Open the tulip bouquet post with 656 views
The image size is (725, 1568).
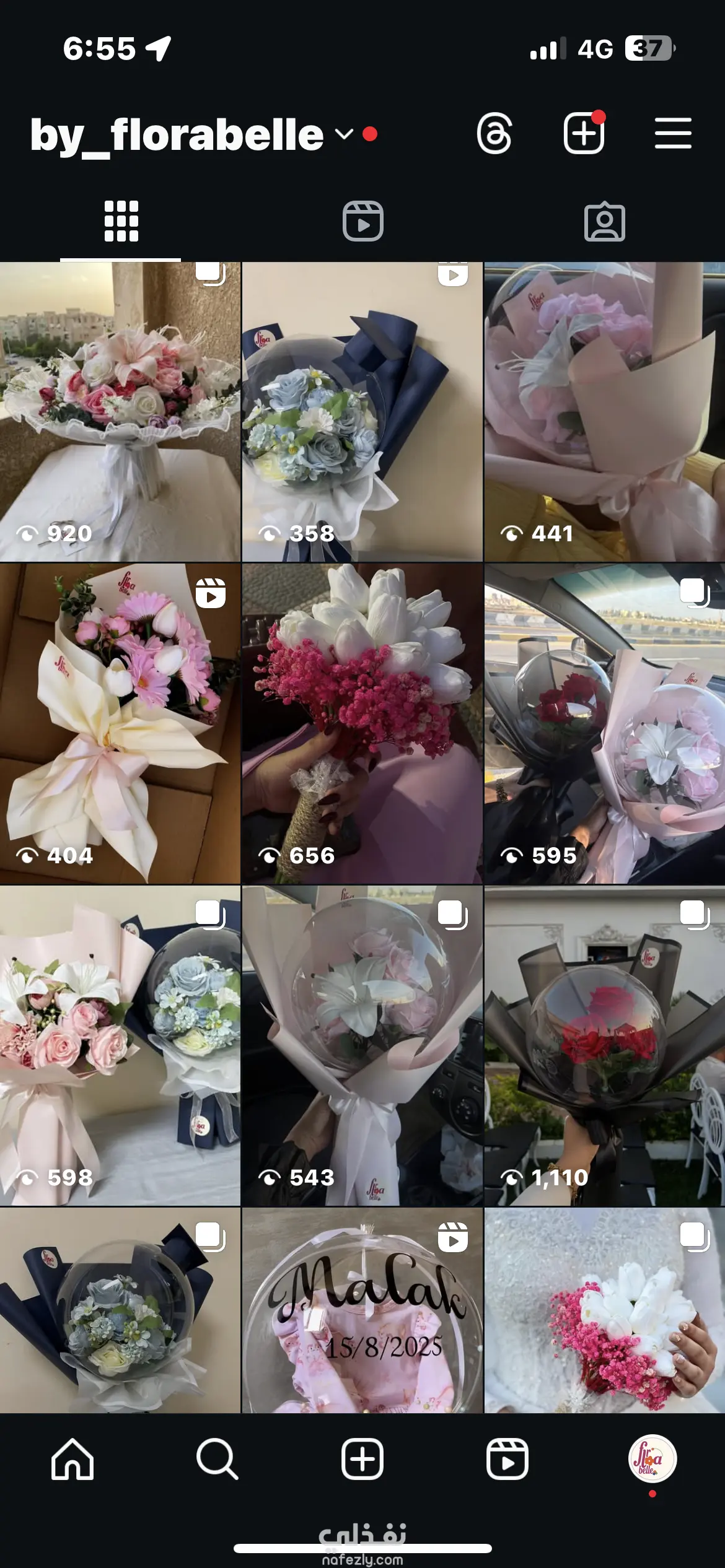point(362,723)
